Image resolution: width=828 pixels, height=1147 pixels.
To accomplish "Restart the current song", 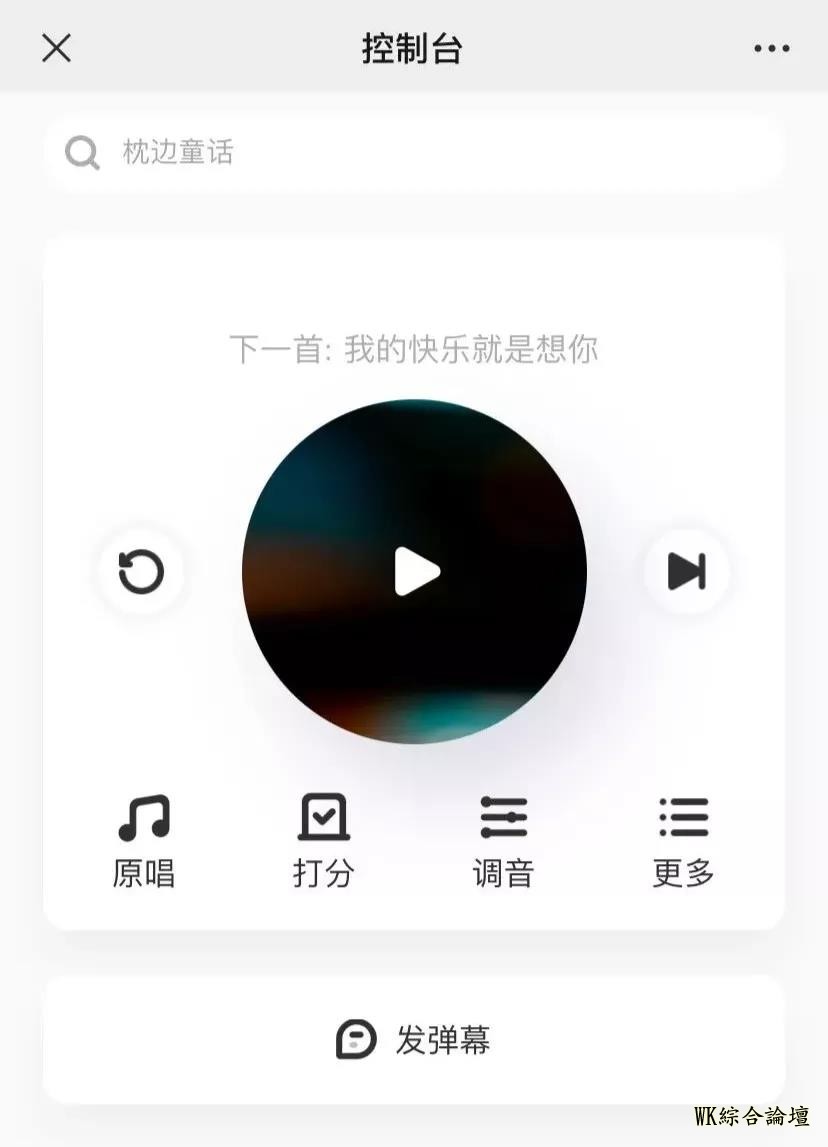I will [141, 573].
